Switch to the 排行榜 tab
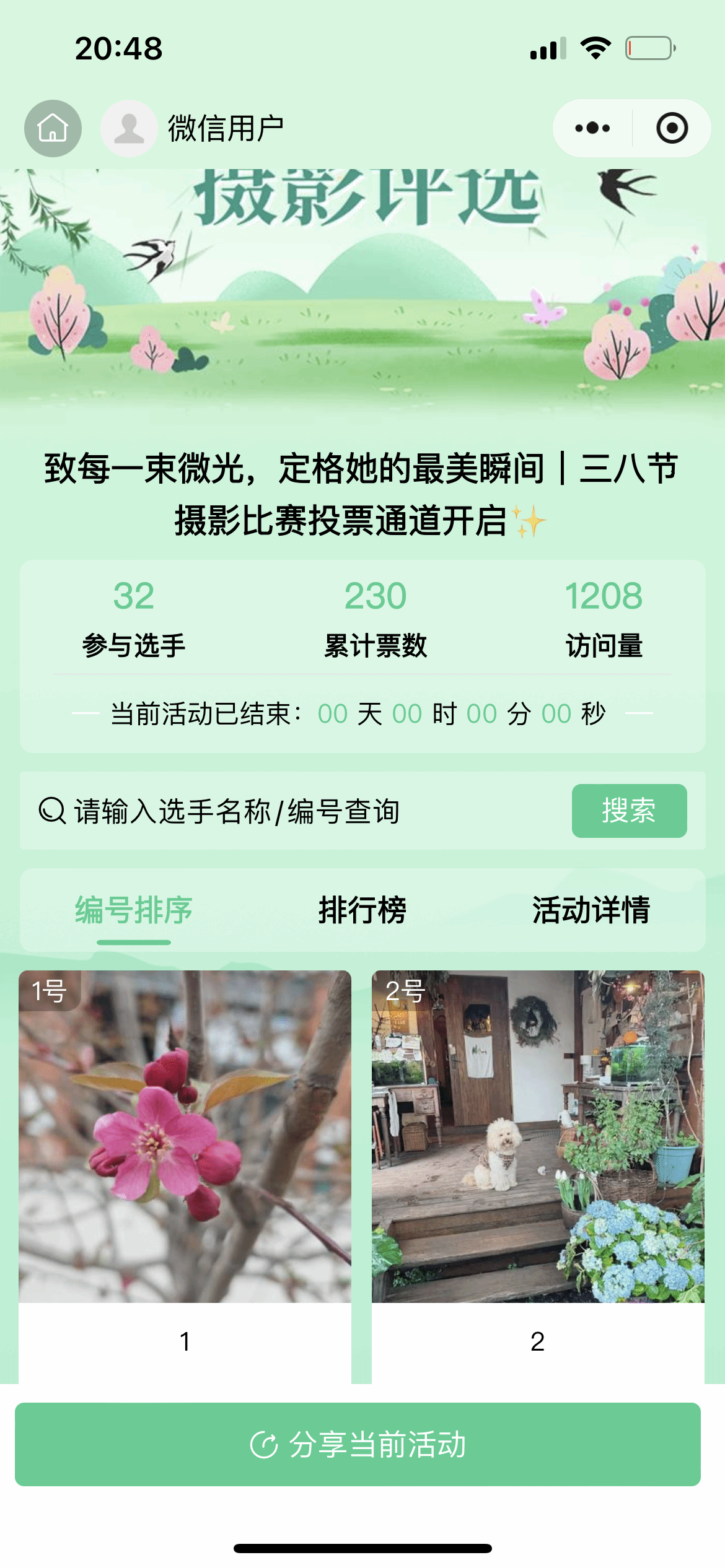 (362, 910)
